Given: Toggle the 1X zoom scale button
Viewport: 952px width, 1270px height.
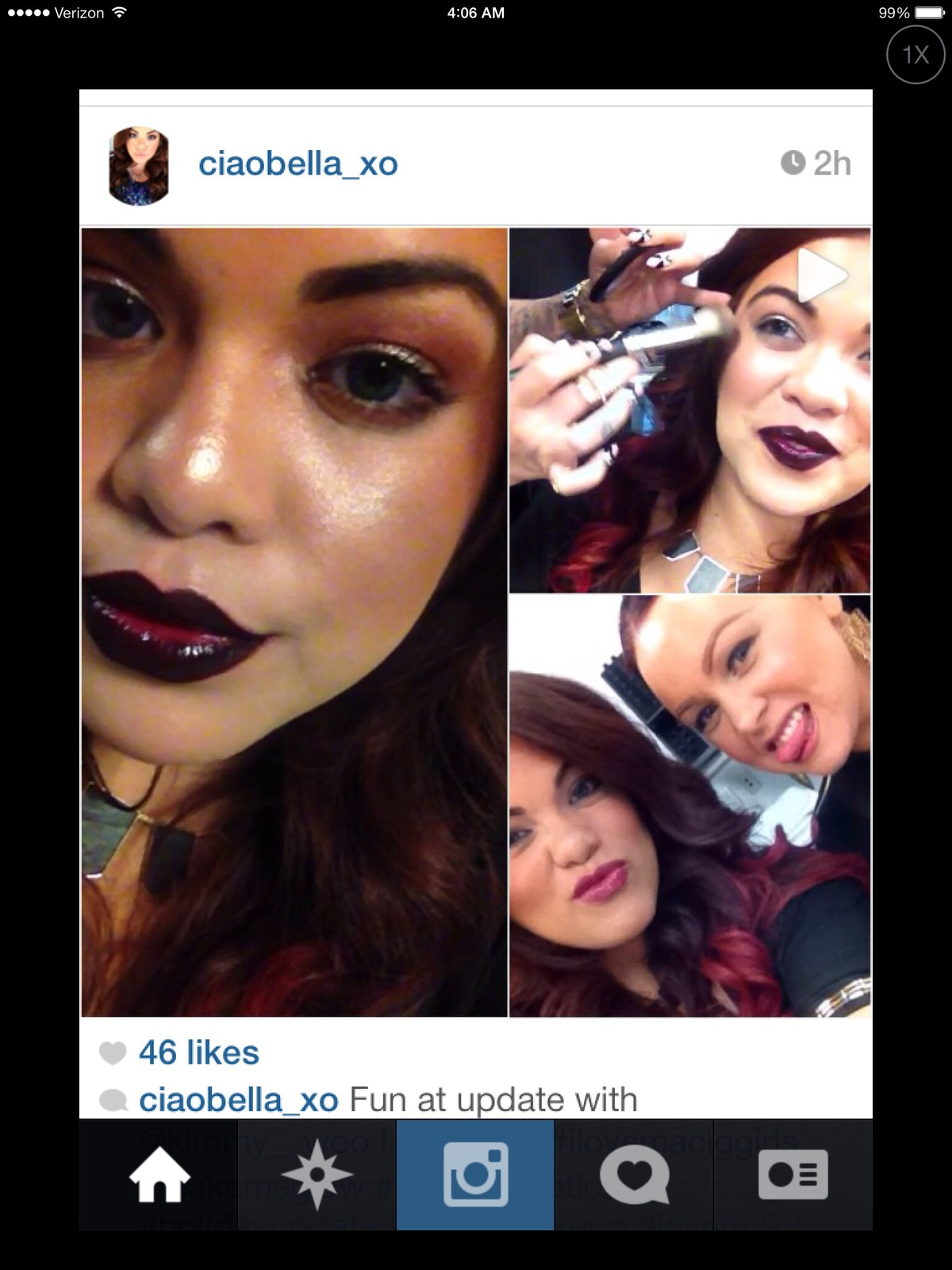Looking at the screenshot, I should click(x=915, y=55).
